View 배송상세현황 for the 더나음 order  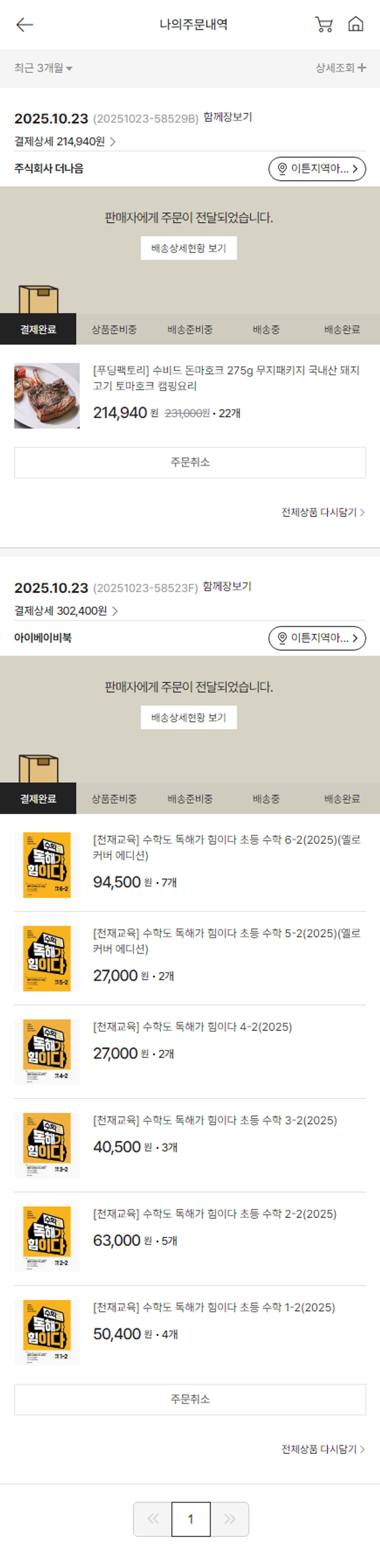coord(188,248)
